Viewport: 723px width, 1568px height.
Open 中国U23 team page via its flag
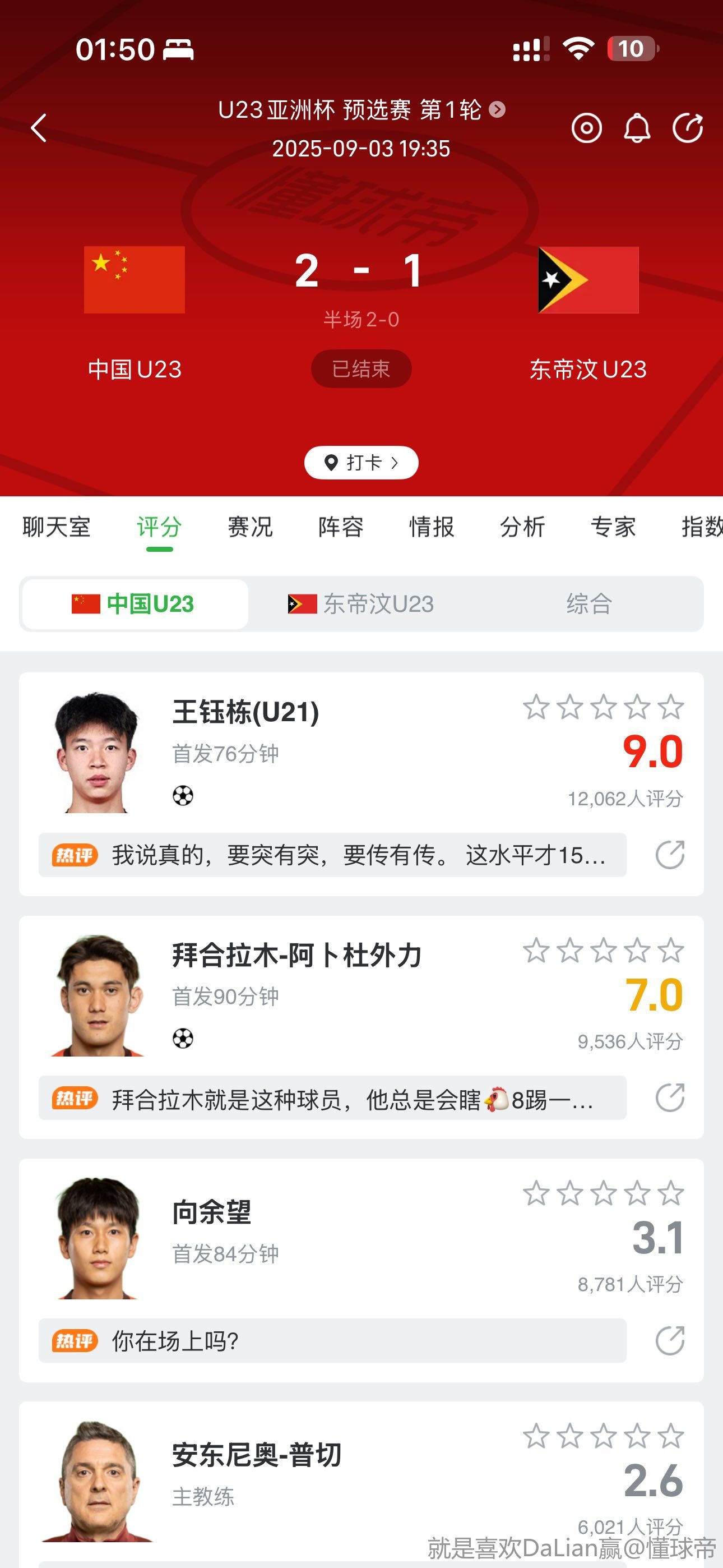pos(135,280)
